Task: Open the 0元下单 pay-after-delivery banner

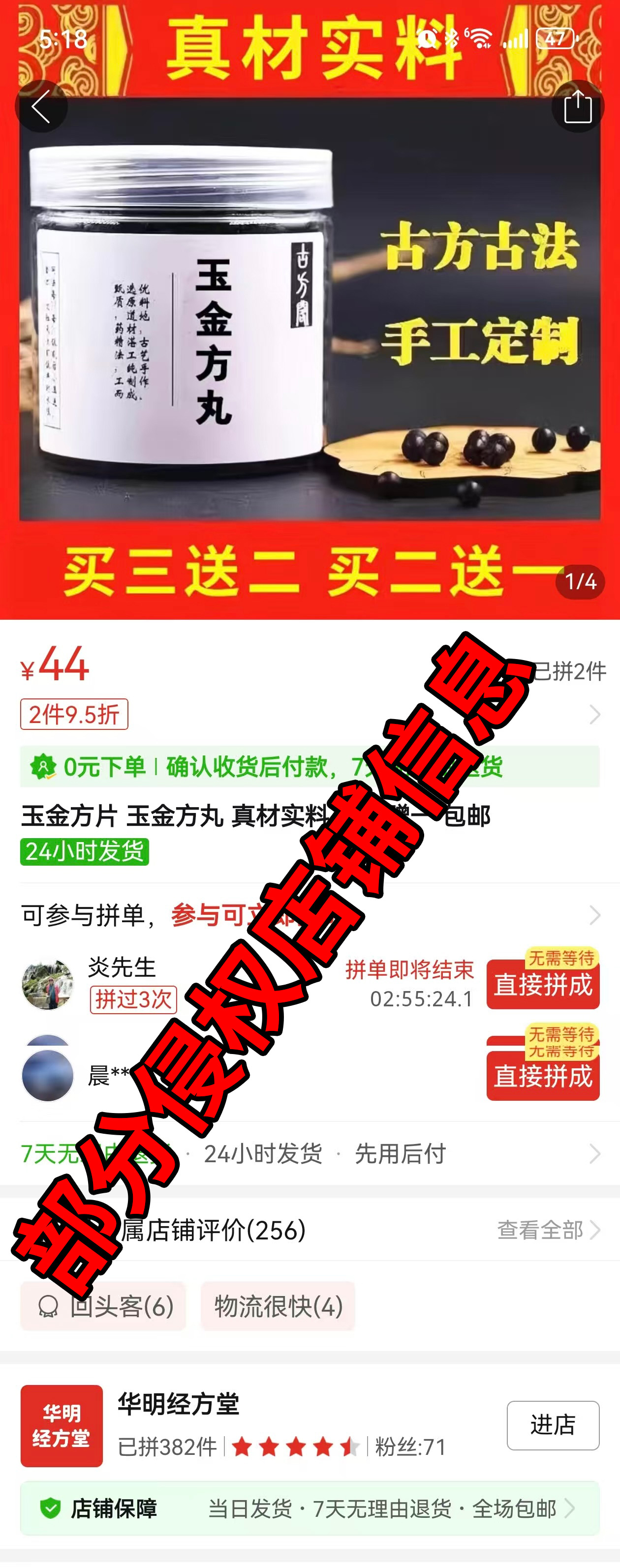Action: click(x=310, y=767)
